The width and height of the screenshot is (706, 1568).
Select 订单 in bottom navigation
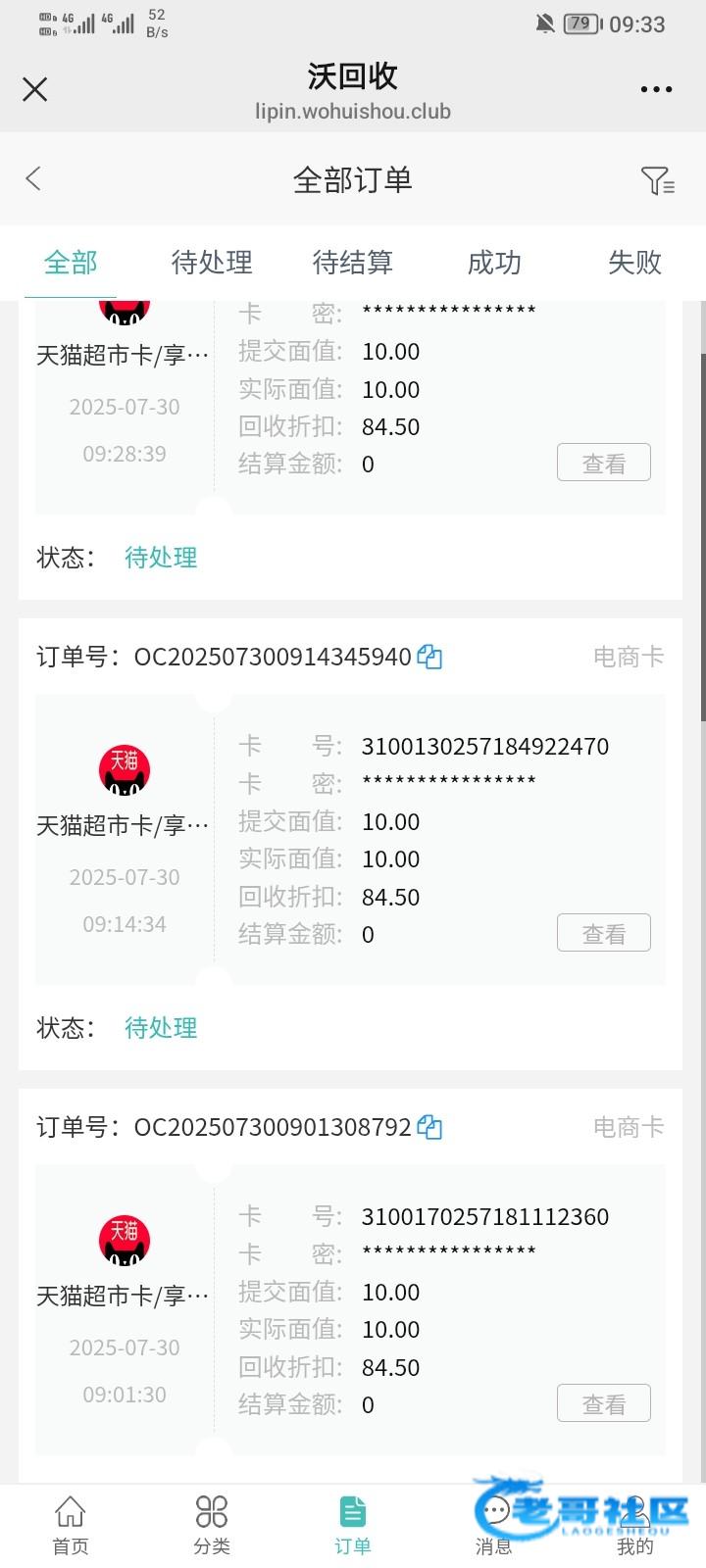point(353,1525)
